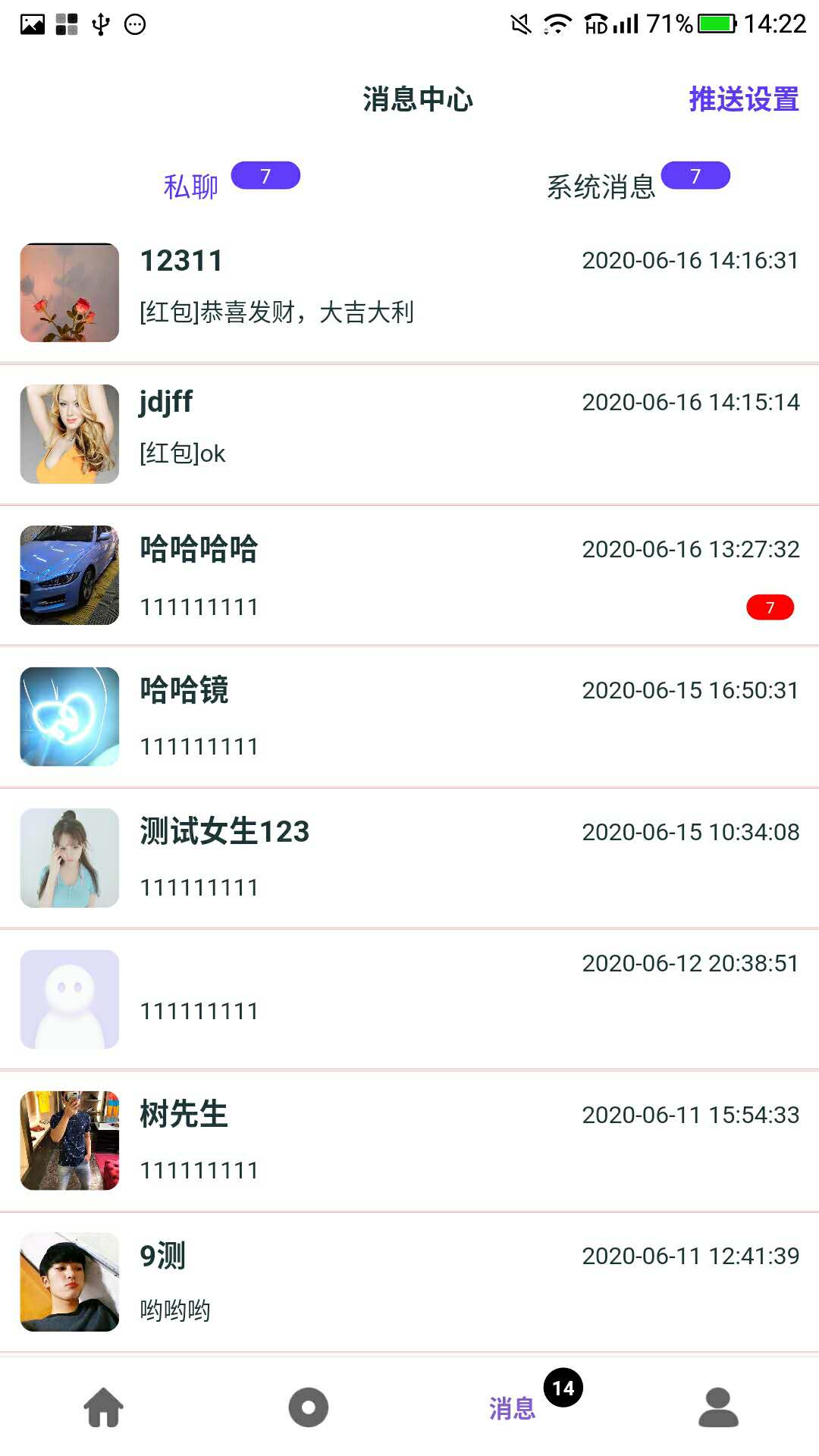The image size is (819, 1456).
Task: Open the chat with 哈哈哈哈
Action: point(409,575)
